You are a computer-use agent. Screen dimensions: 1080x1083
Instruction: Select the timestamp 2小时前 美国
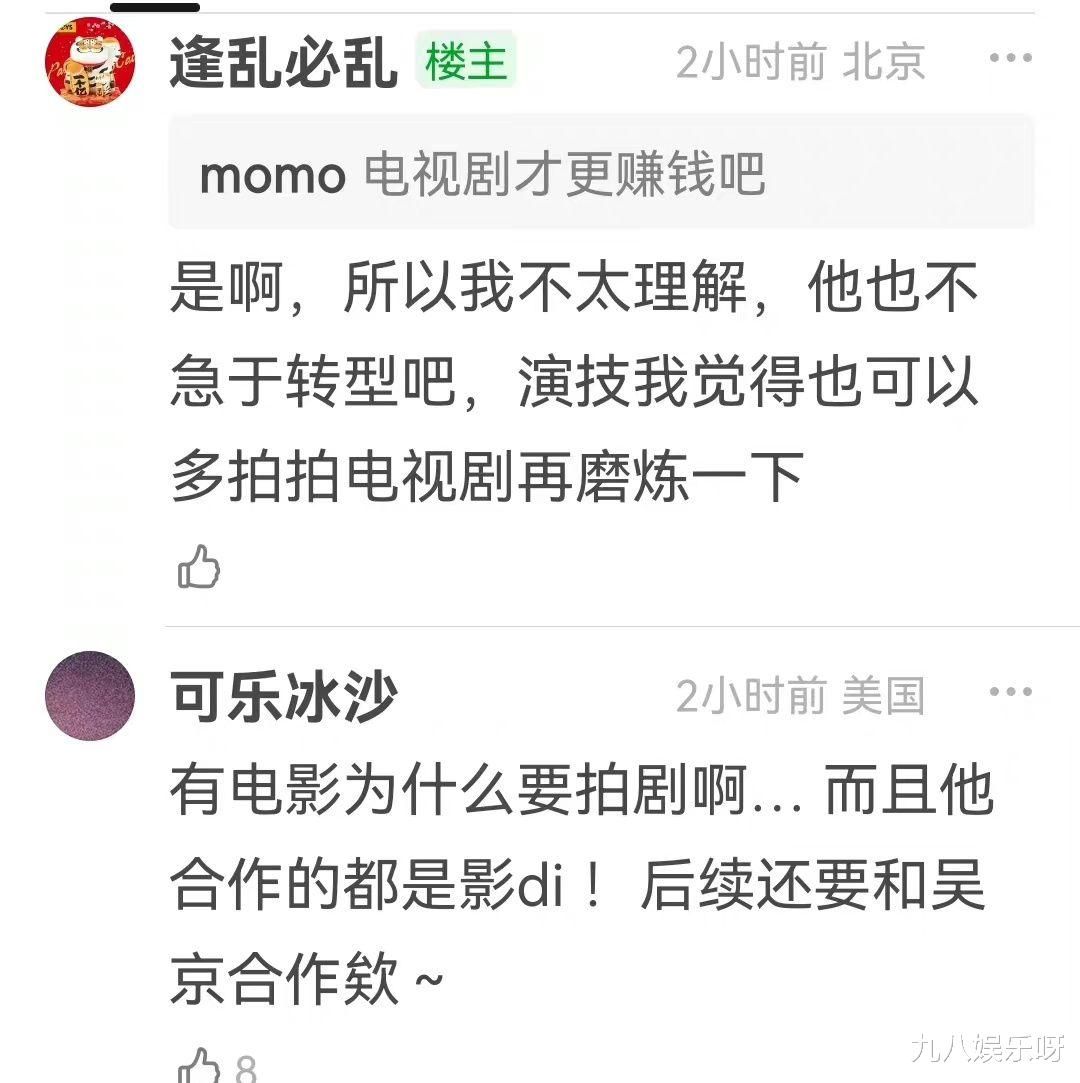pyautogui.click(x=800, y=692)
